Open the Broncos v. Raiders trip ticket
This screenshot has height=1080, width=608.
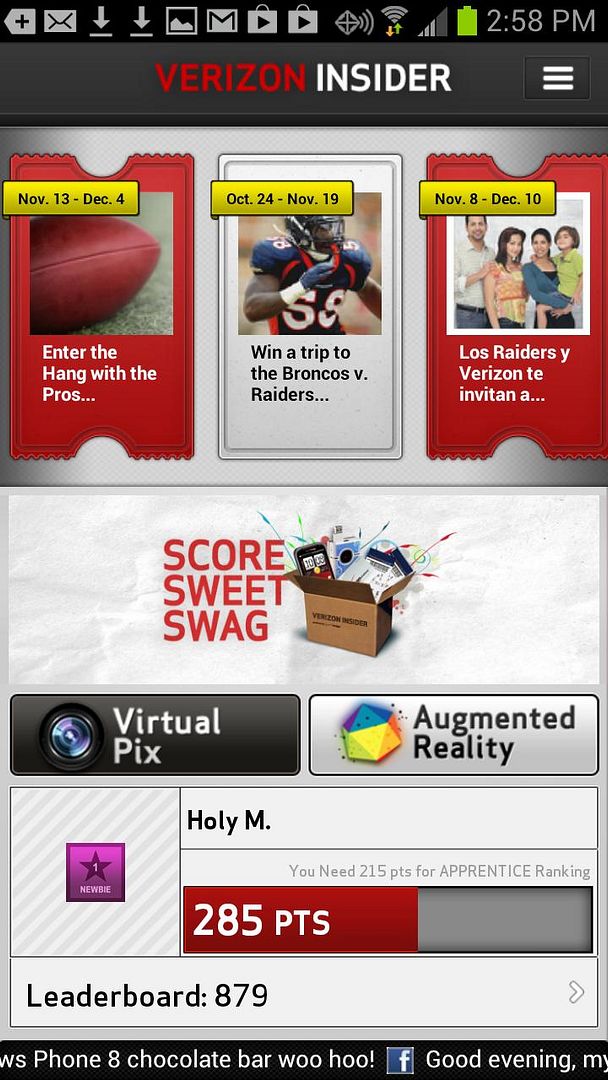(x=311, y=307)
